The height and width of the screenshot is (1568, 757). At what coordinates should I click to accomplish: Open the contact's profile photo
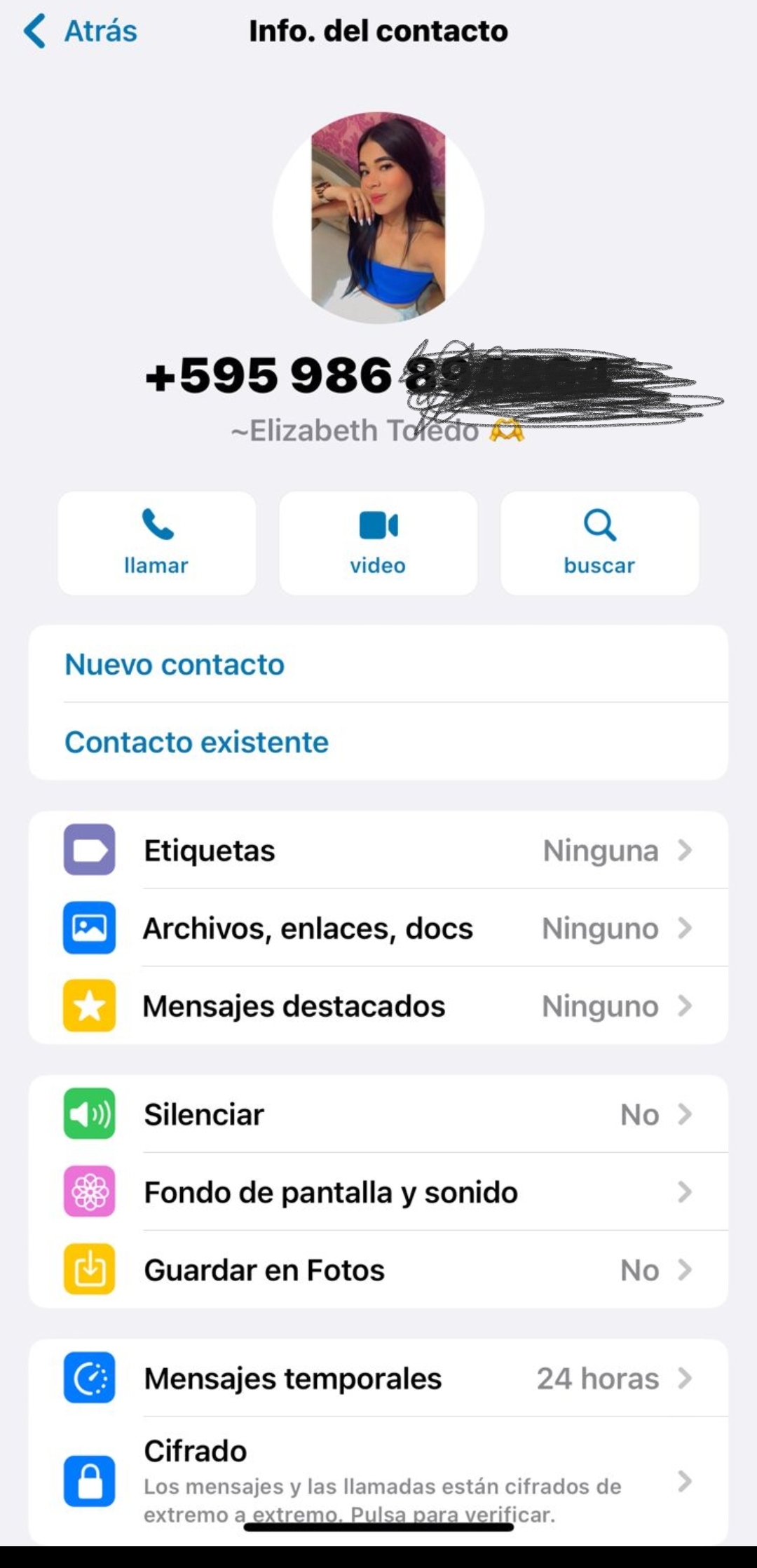click(378, 218)
